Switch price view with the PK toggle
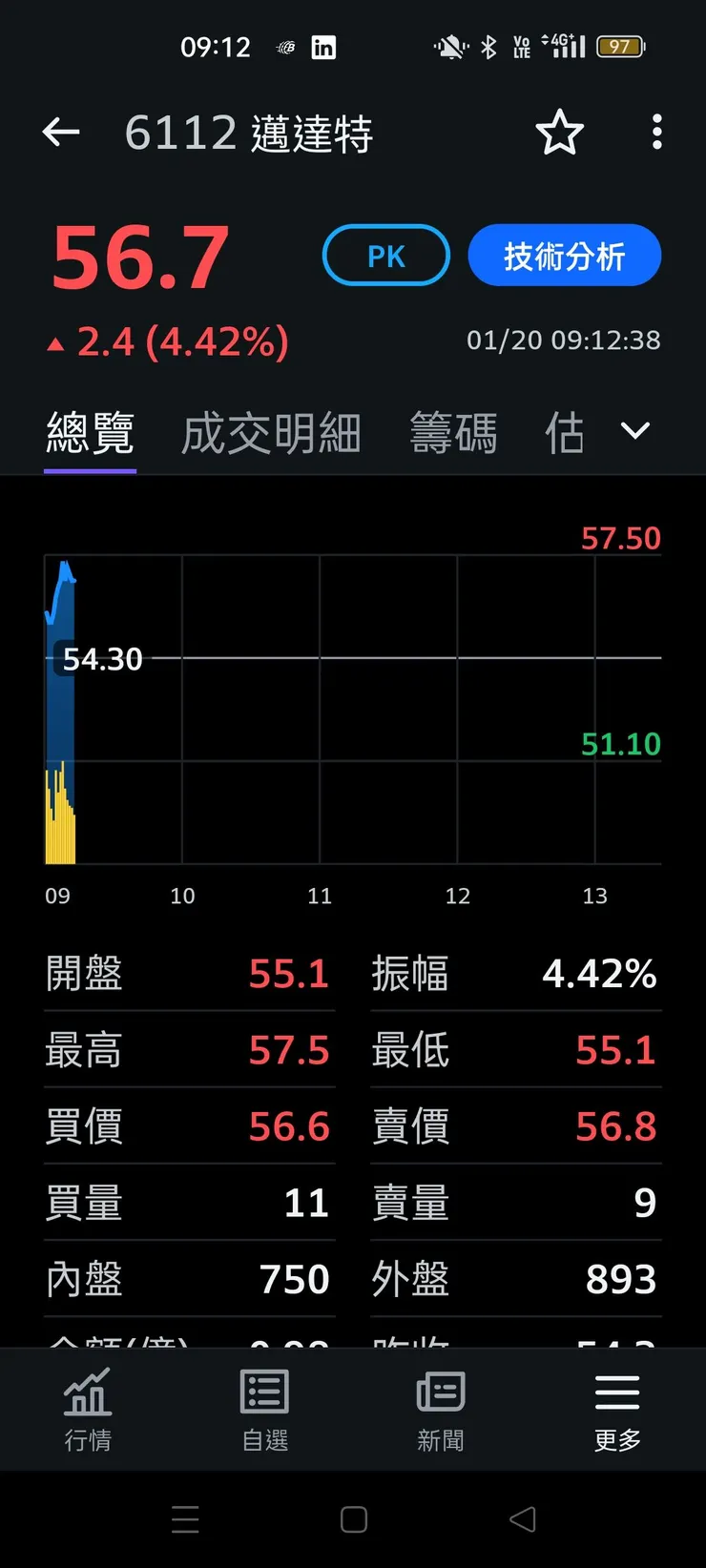 [x=385, y=255]
